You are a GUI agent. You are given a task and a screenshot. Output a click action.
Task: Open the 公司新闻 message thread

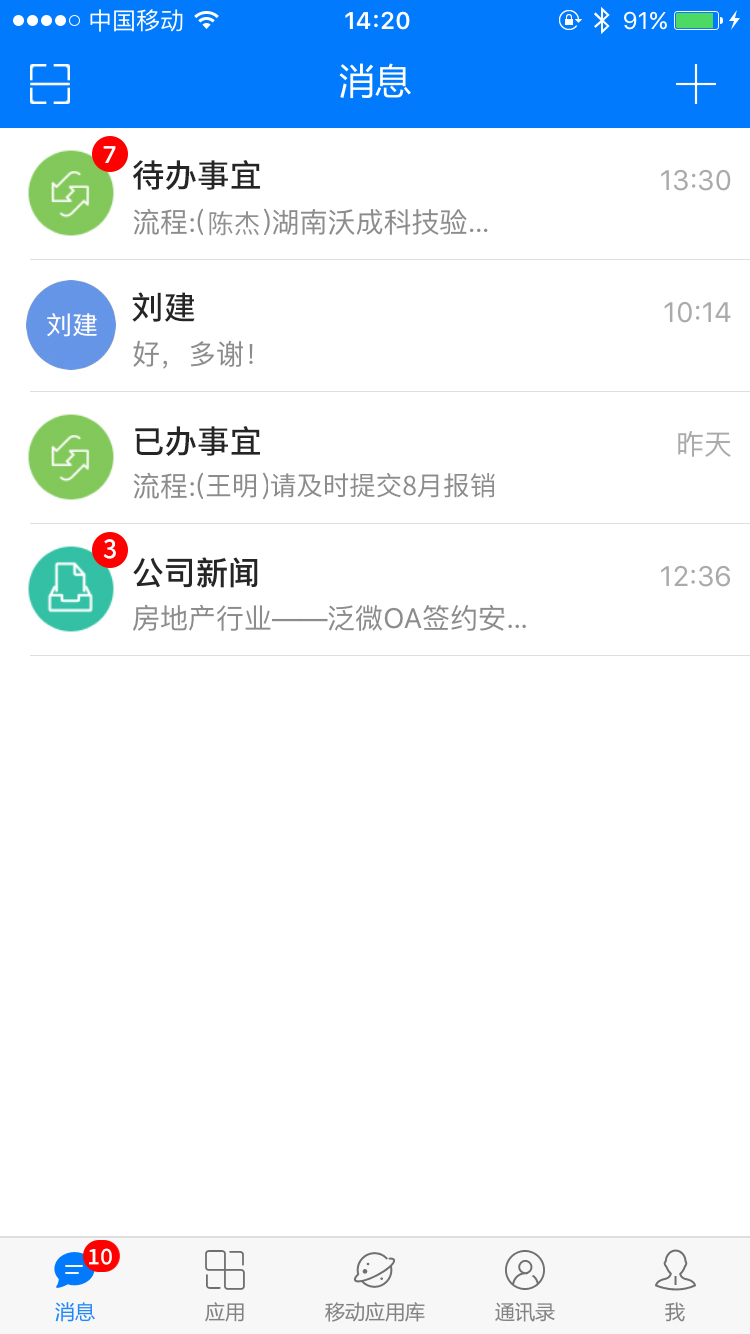pyautogui.click(x=375, y=590)
